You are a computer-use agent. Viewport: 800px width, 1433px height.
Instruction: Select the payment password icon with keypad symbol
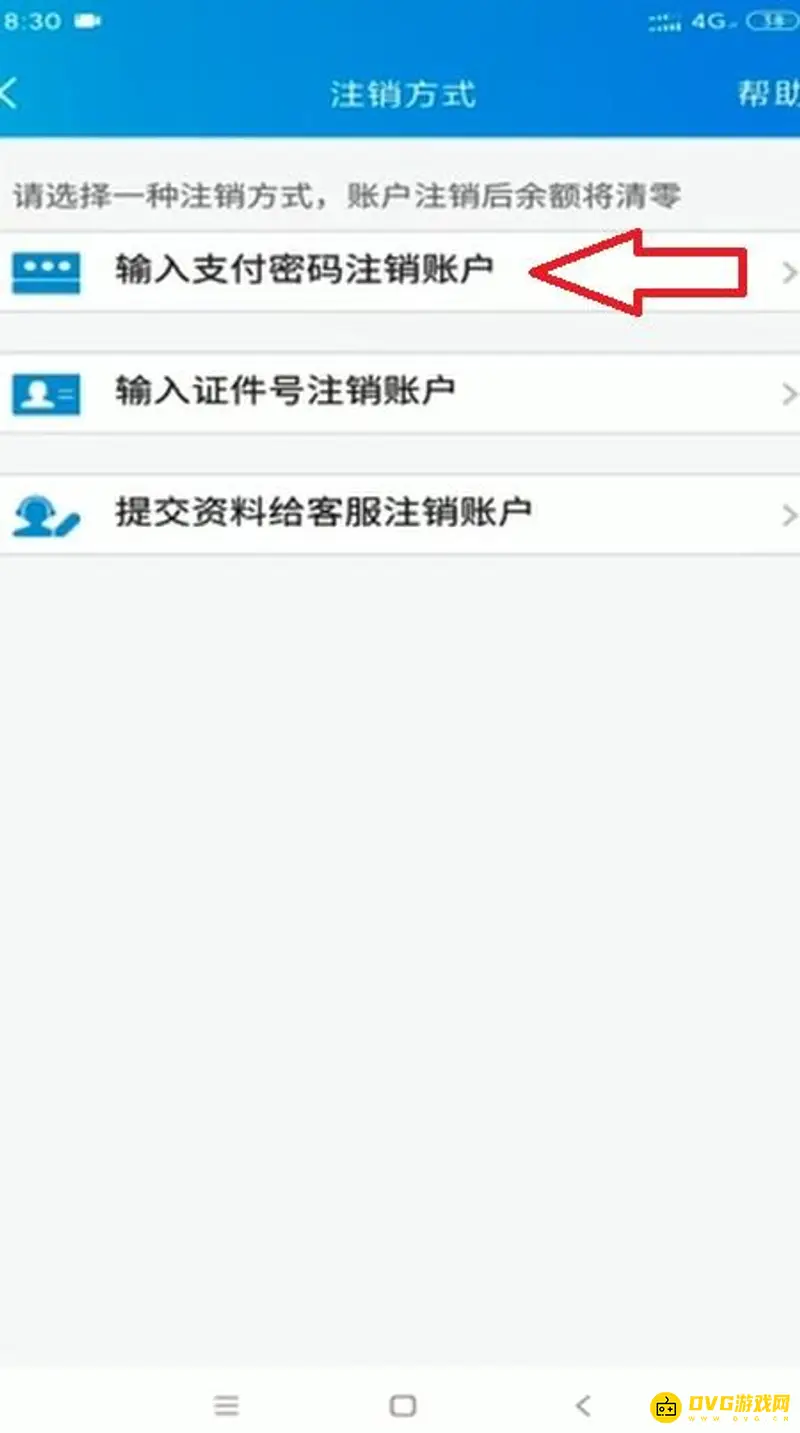45,271
